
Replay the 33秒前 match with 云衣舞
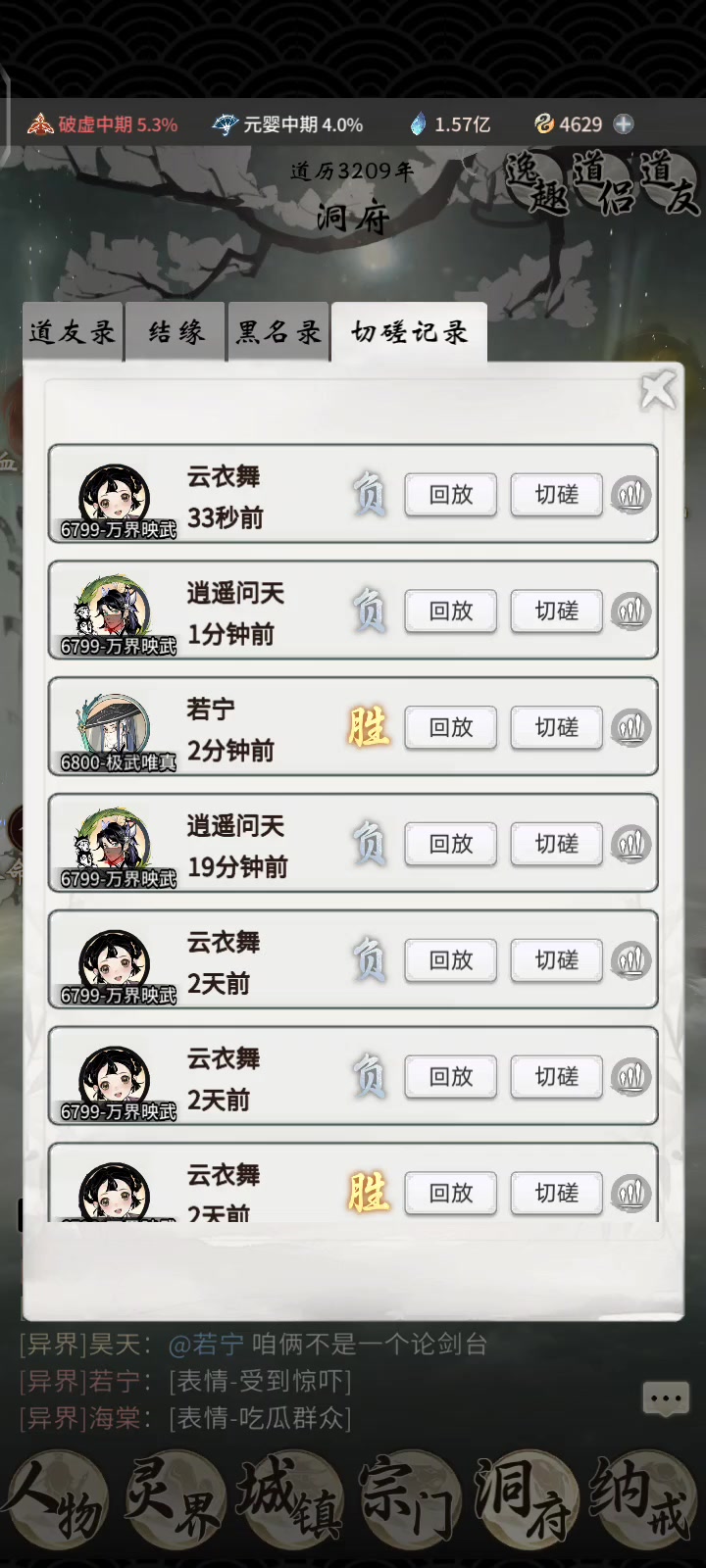coord(451,495)
